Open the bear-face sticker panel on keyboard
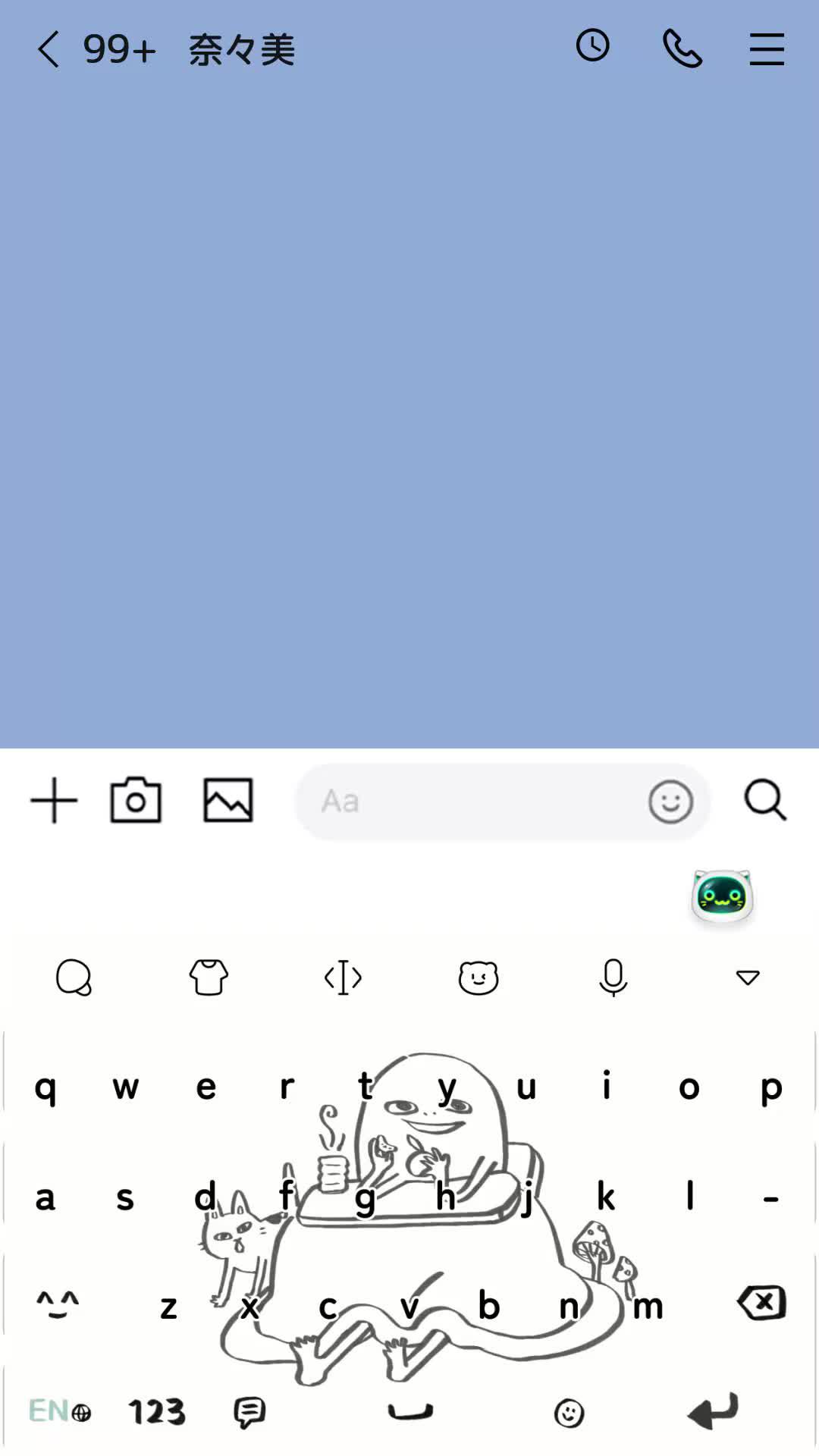 click(478, 977)
